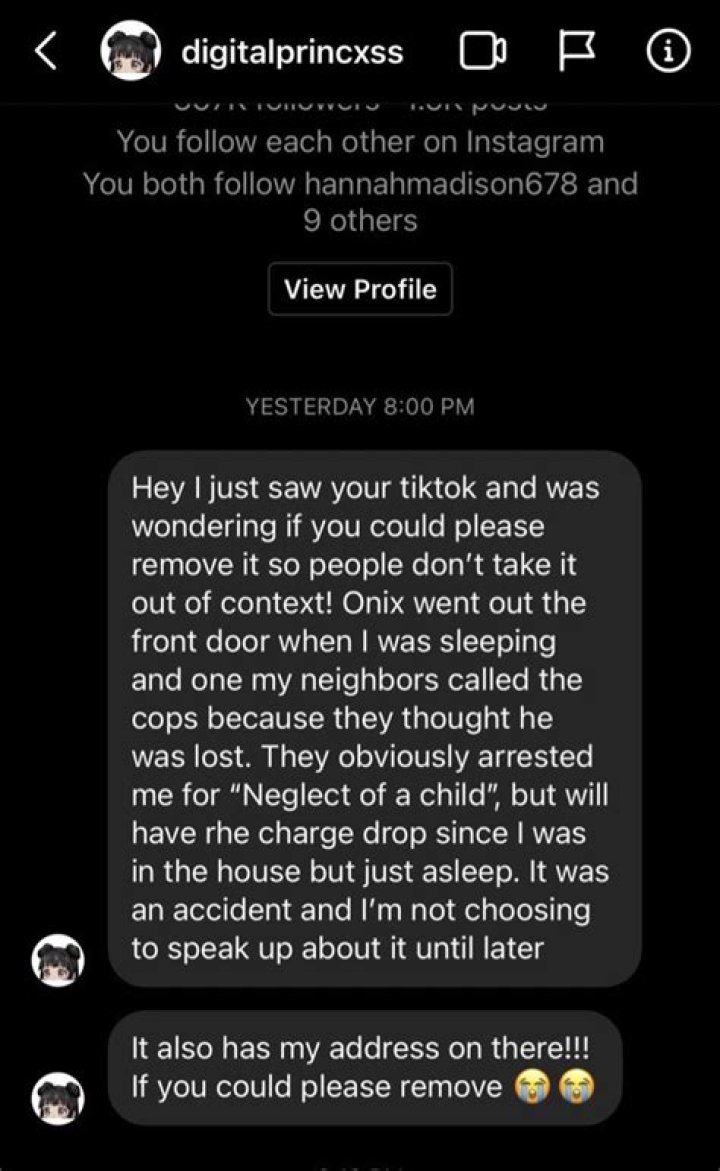Screen dimensions: 720x1171
Task: Click the sender's avatar beside the first message
Action: (55, 957)
